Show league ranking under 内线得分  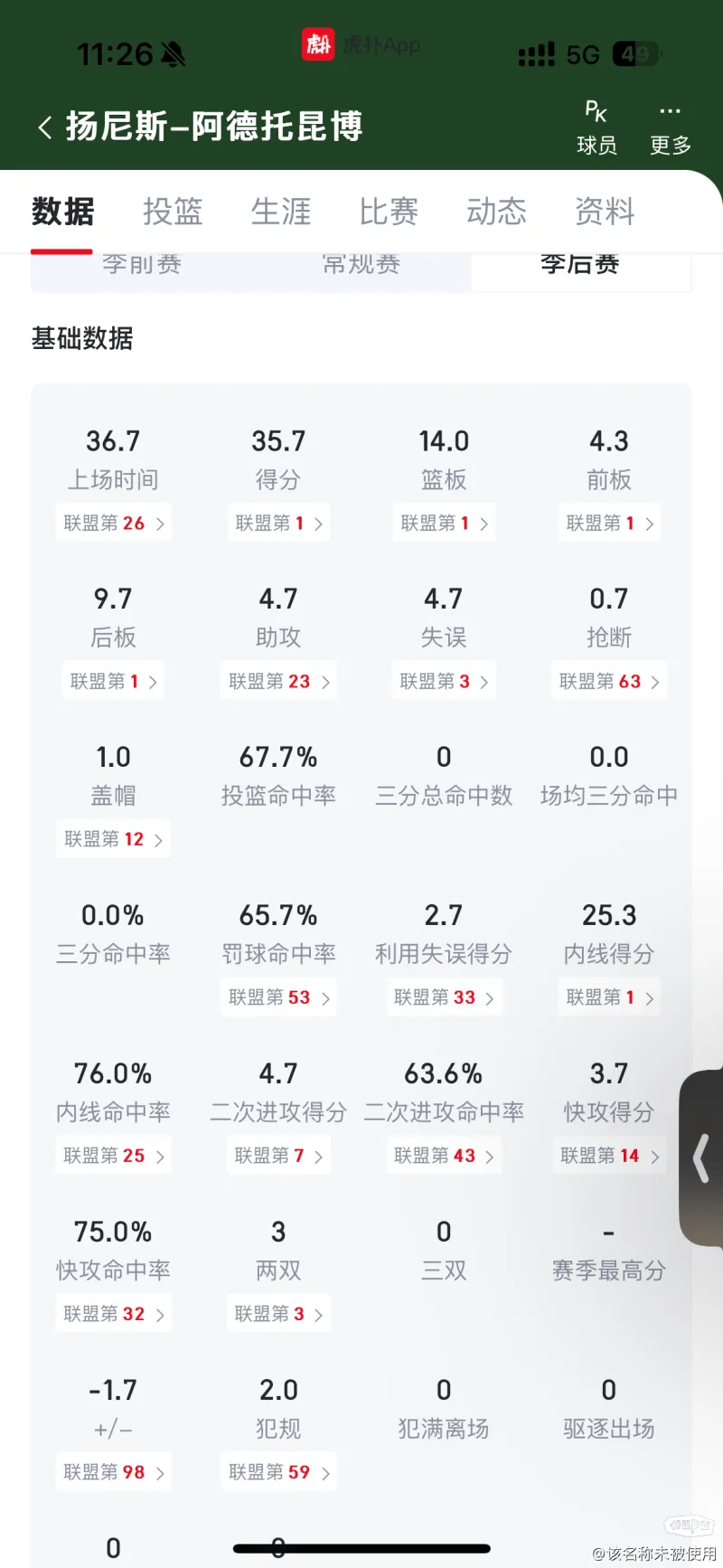(x=609, y=997)
